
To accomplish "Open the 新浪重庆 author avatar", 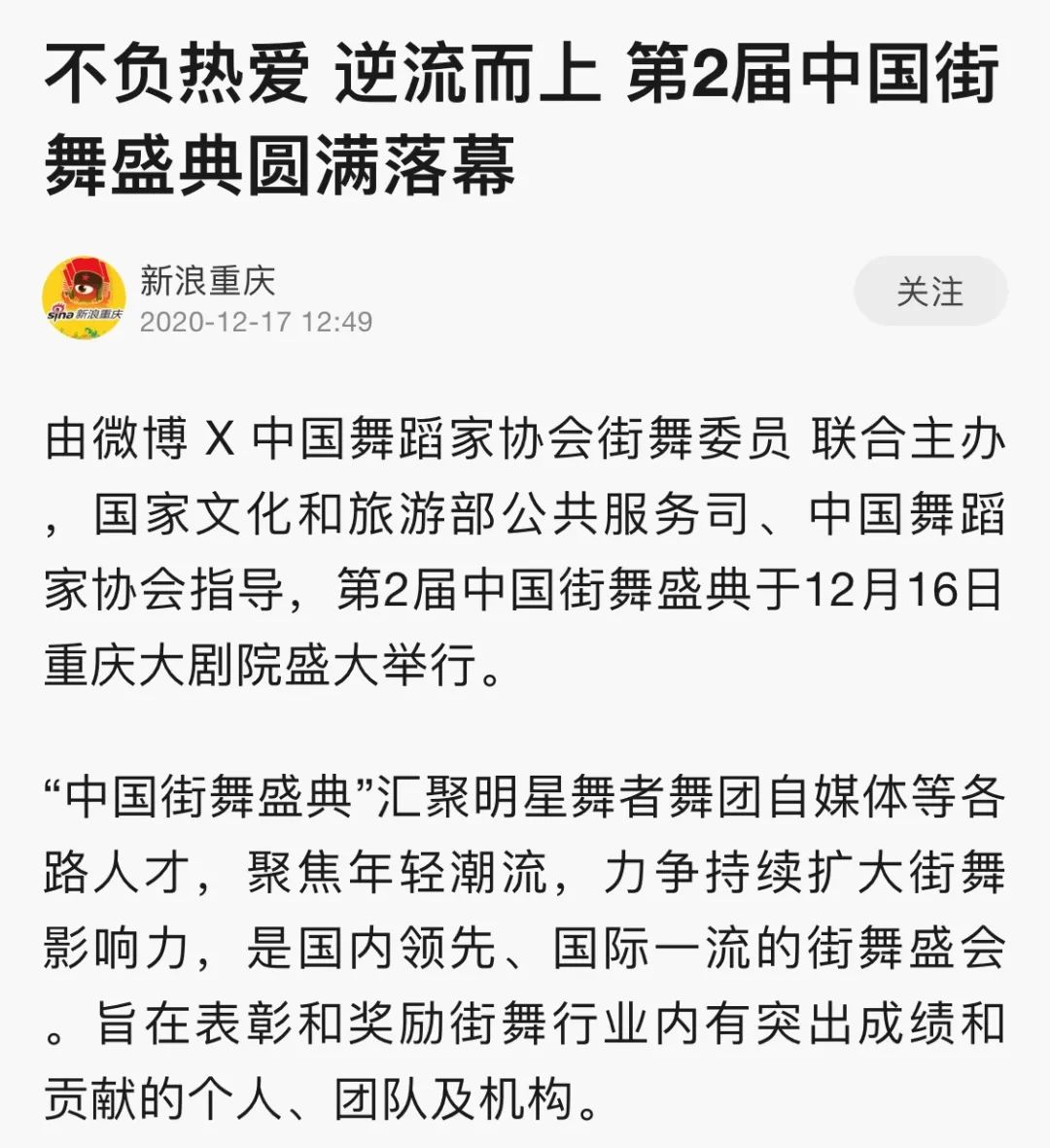I will pyautogui.click(x=85, y=297).
